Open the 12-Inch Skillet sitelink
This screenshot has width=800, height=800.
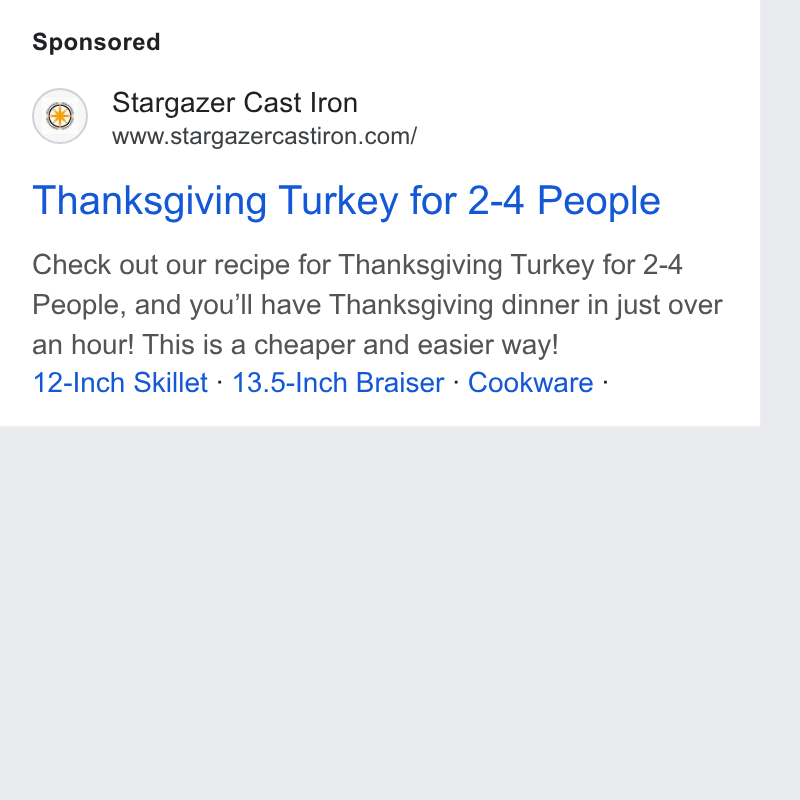[x=120, y=383]
